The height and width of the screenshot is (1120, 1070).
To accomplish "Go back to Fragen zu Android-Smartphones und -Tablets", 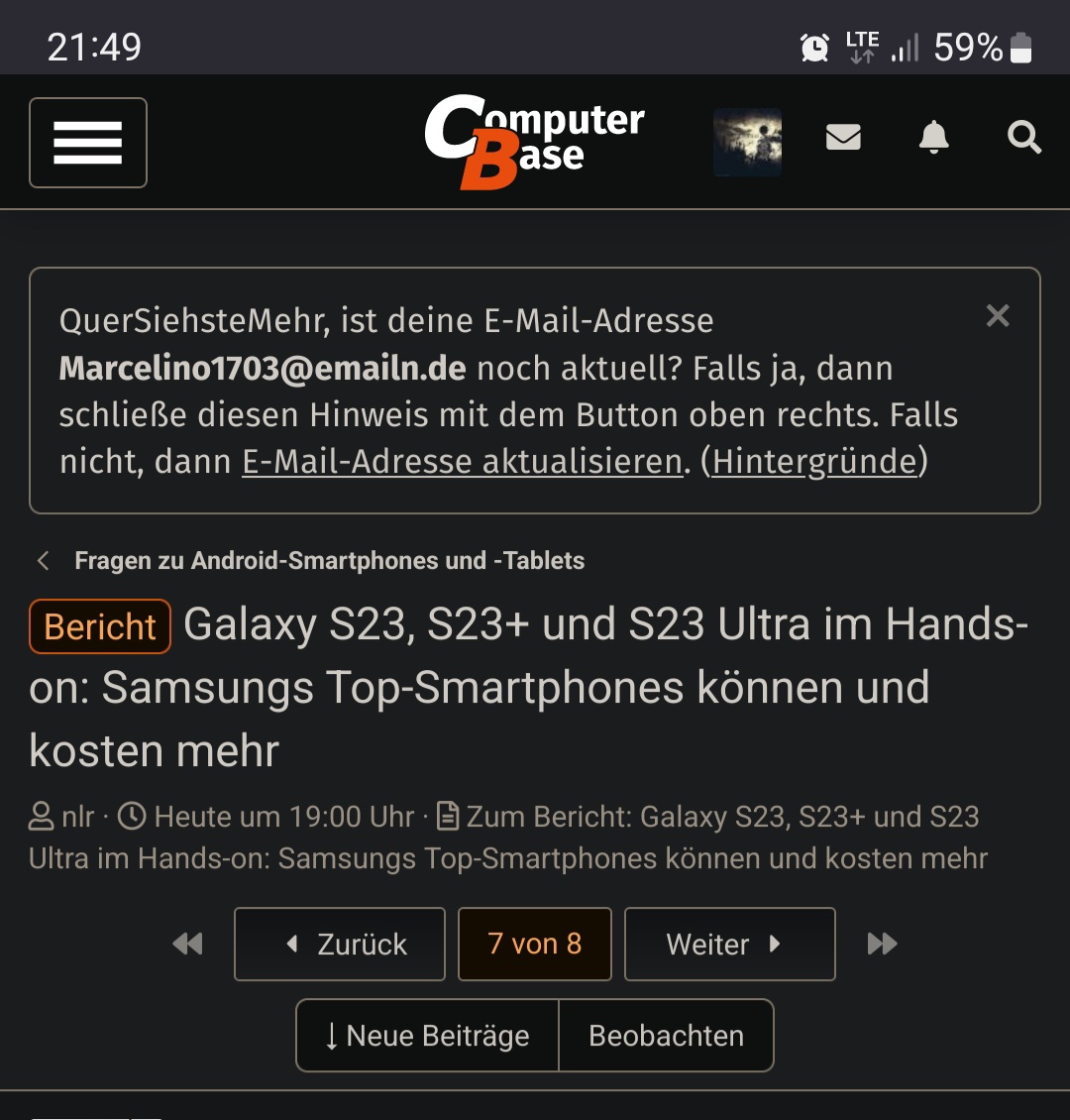I will (x=329, y=561).
